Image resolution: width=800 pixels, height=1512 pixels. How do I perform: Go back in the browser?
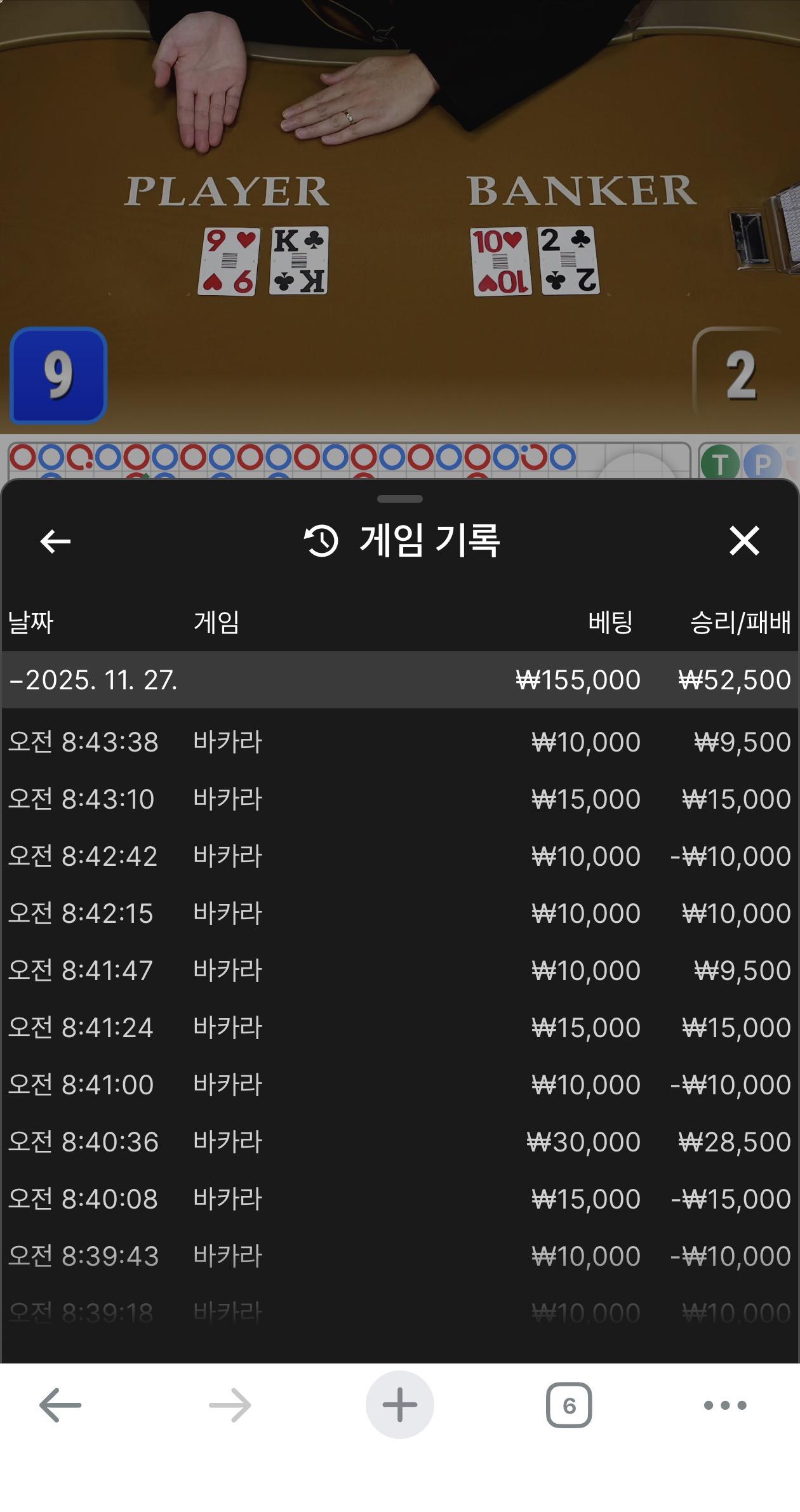coord(60,1405)
